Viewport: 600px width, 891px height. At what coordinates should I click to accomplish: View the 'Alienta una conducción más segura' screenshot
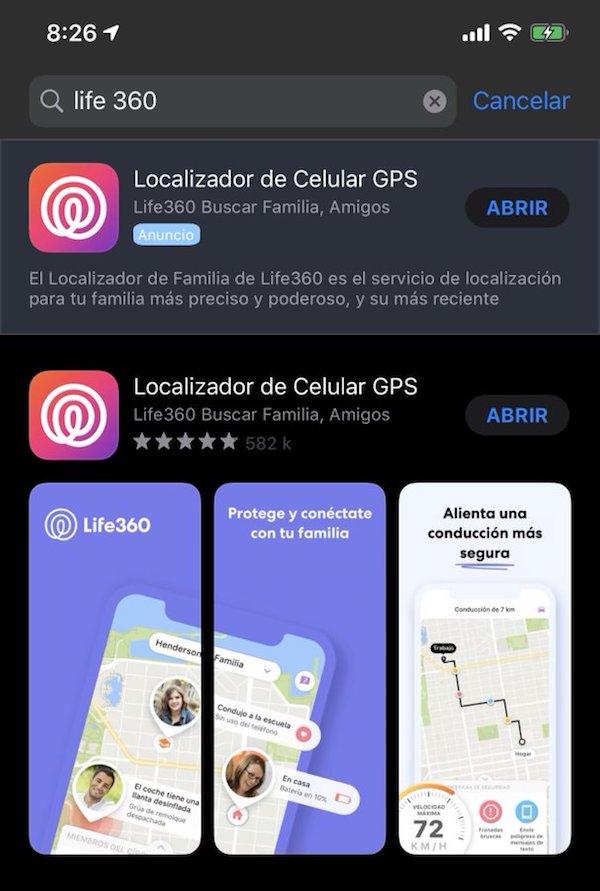pyautogui.click(x=484, y=668)
